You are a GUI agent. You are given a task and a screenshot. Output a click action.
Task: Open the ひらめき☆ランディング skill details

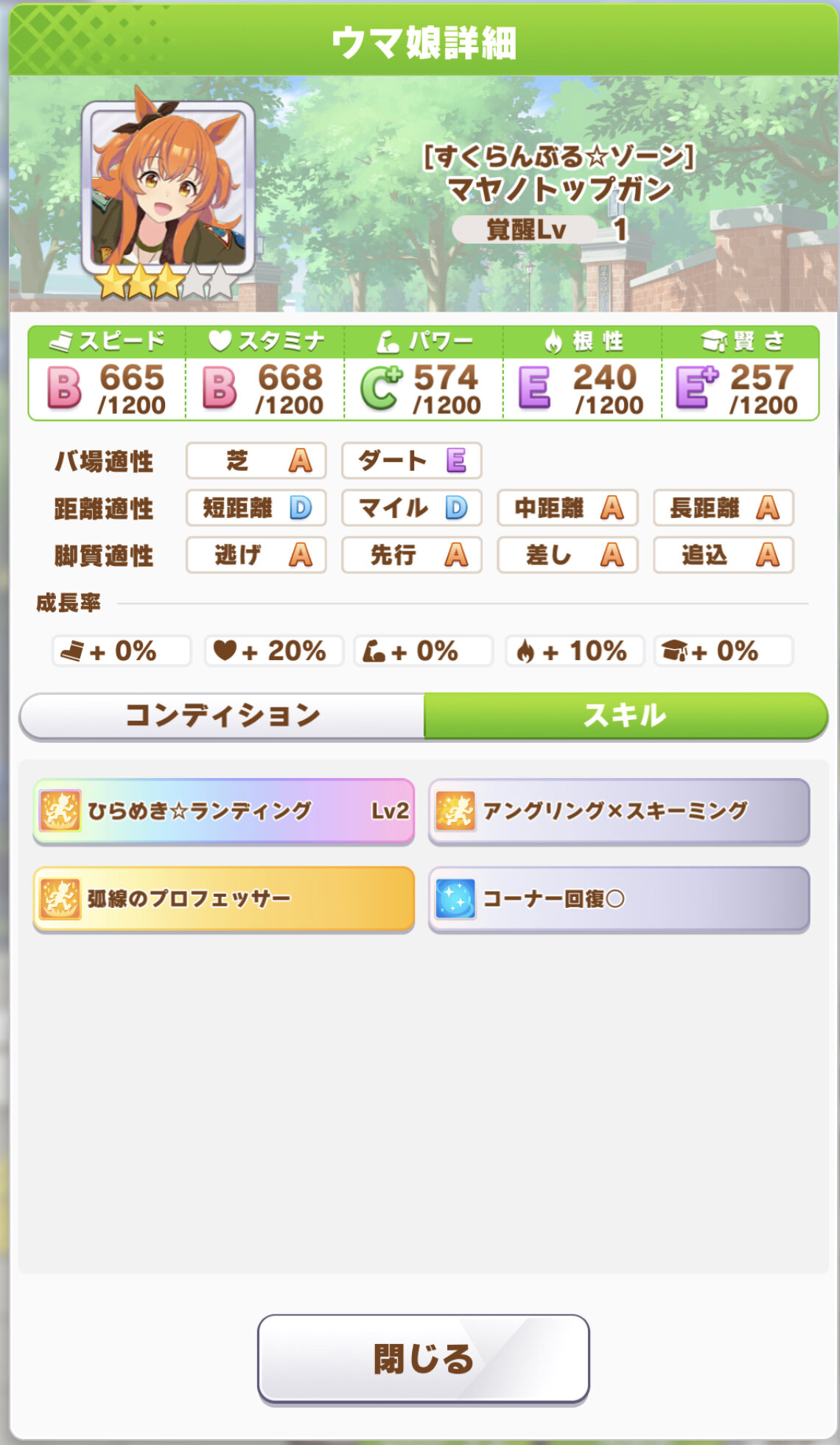coord(223,811)
